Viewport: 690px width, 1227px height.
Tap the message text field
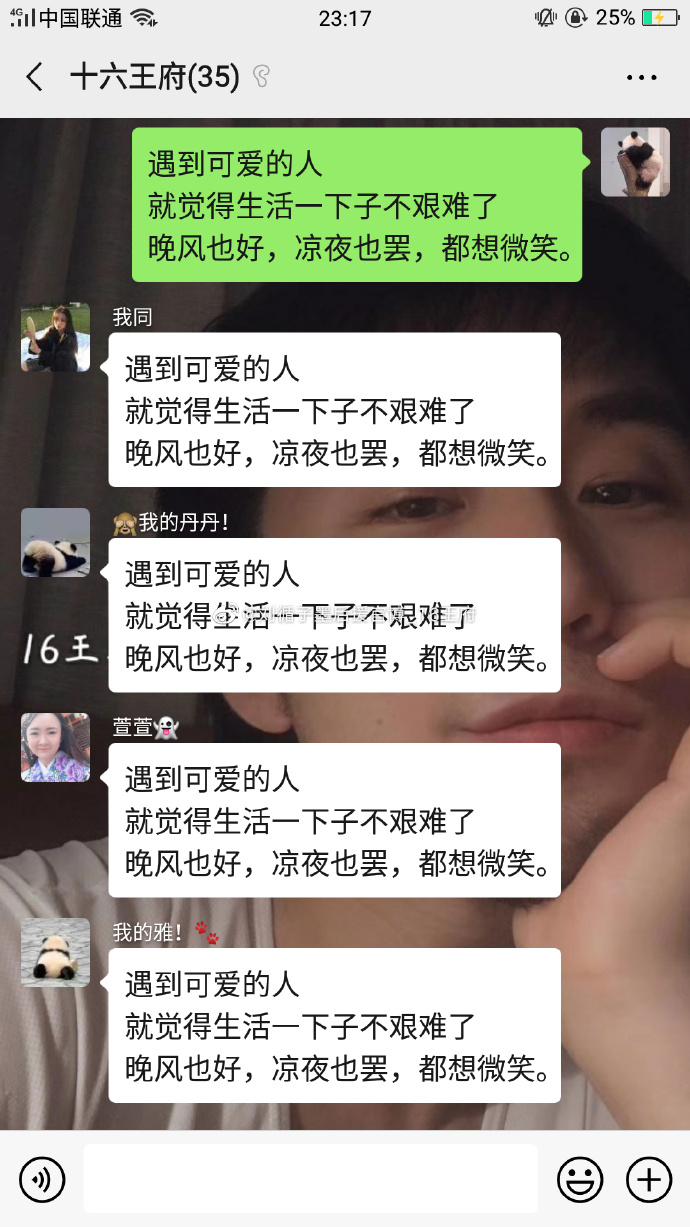click(x=310, y=1179)
